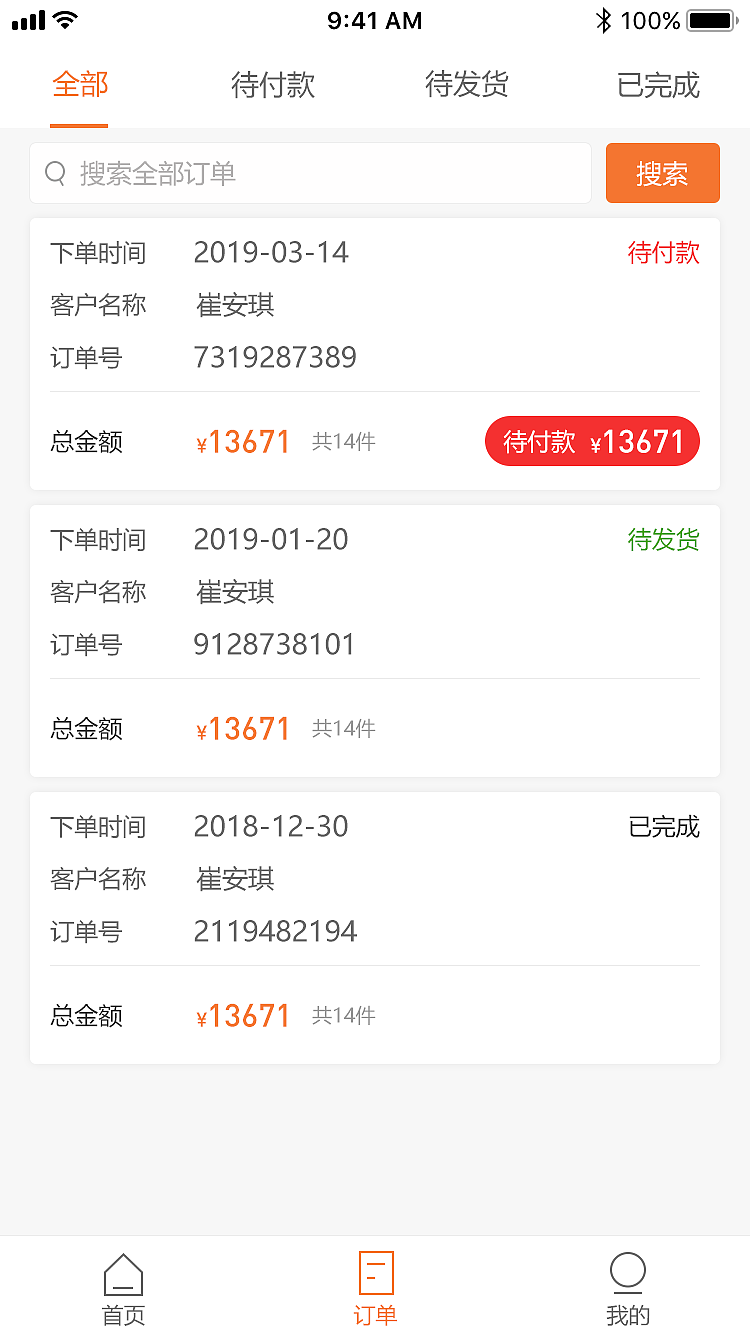Tap the Wi-Fi icon in status bar
750x1334 pixels.
[65, 18]
